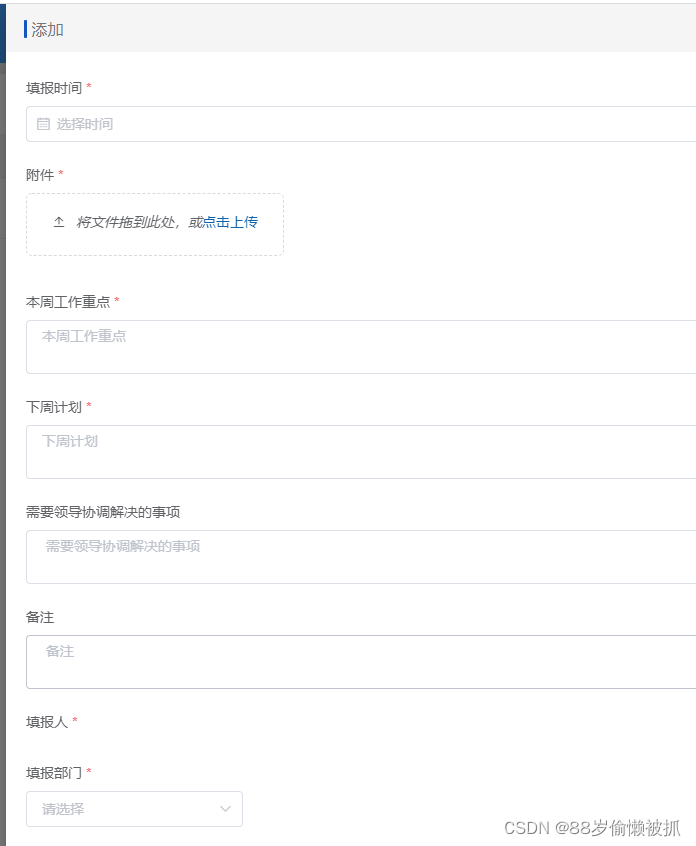Focus the 需要领导协调解决的事项 text area
The width and height of the screenshot is (696, 846).
(x=360, y=557)
